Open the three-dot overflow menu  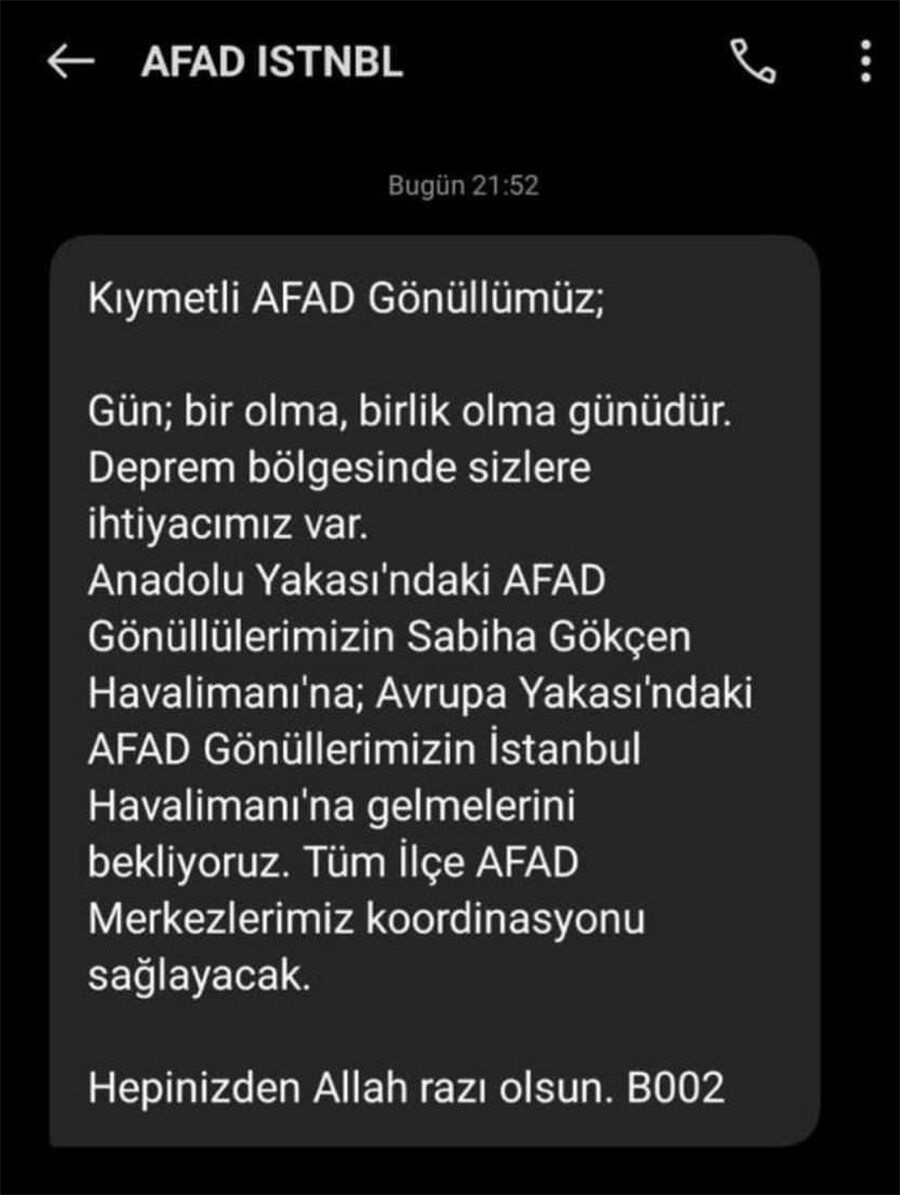click(x=866, y=61)
